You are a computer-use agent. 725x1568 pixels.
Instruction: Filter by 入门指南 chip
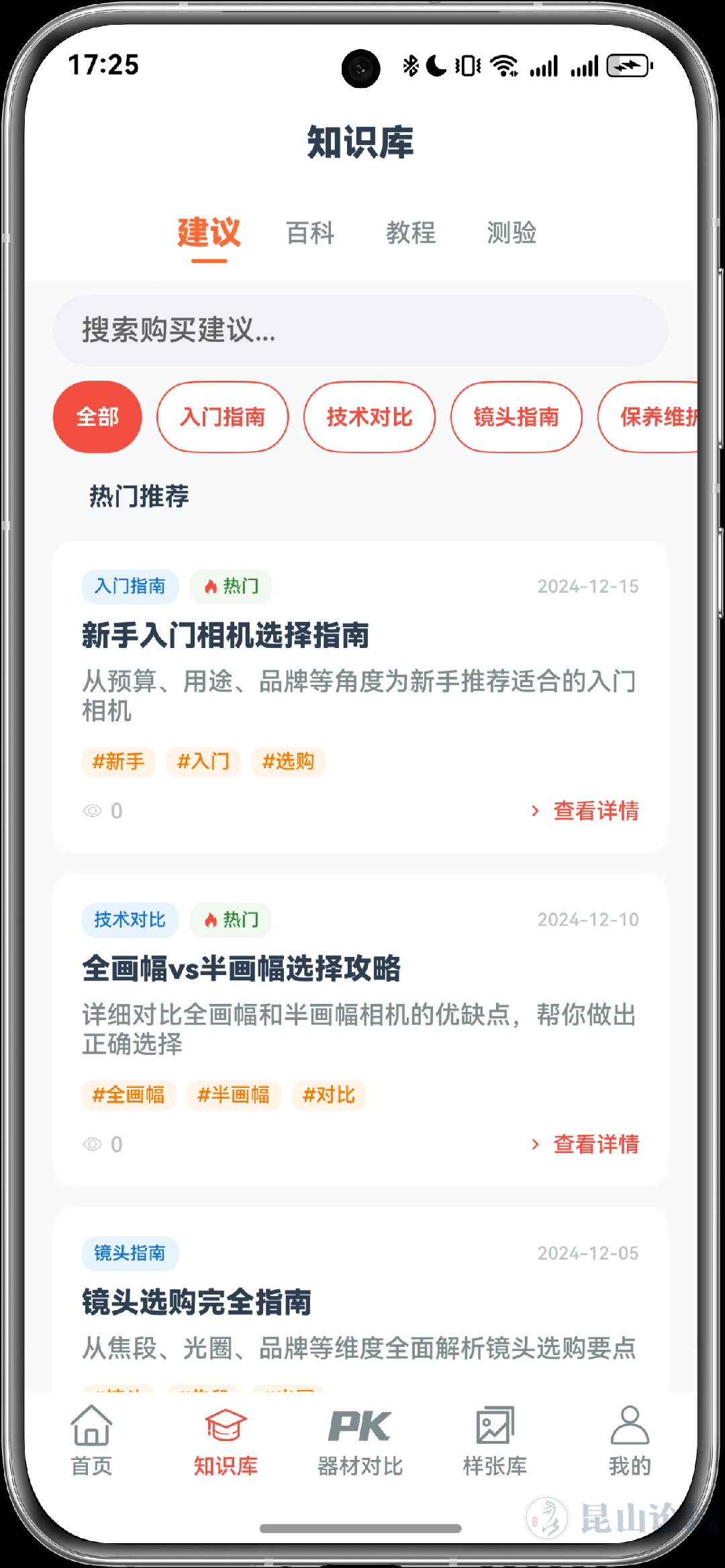tap(223, 417)
